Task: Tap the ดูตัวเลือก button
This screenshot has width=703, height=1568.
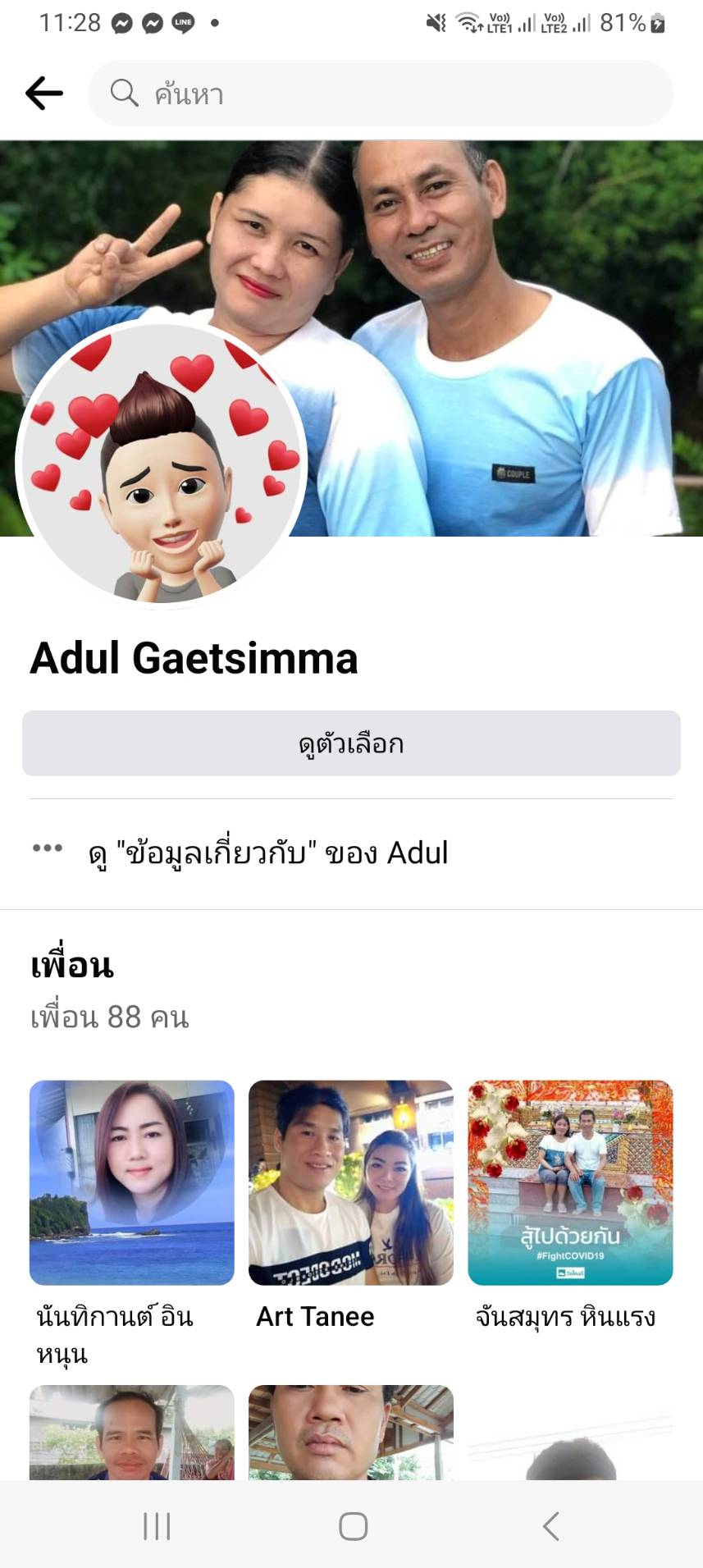Action: click(351, 743)
